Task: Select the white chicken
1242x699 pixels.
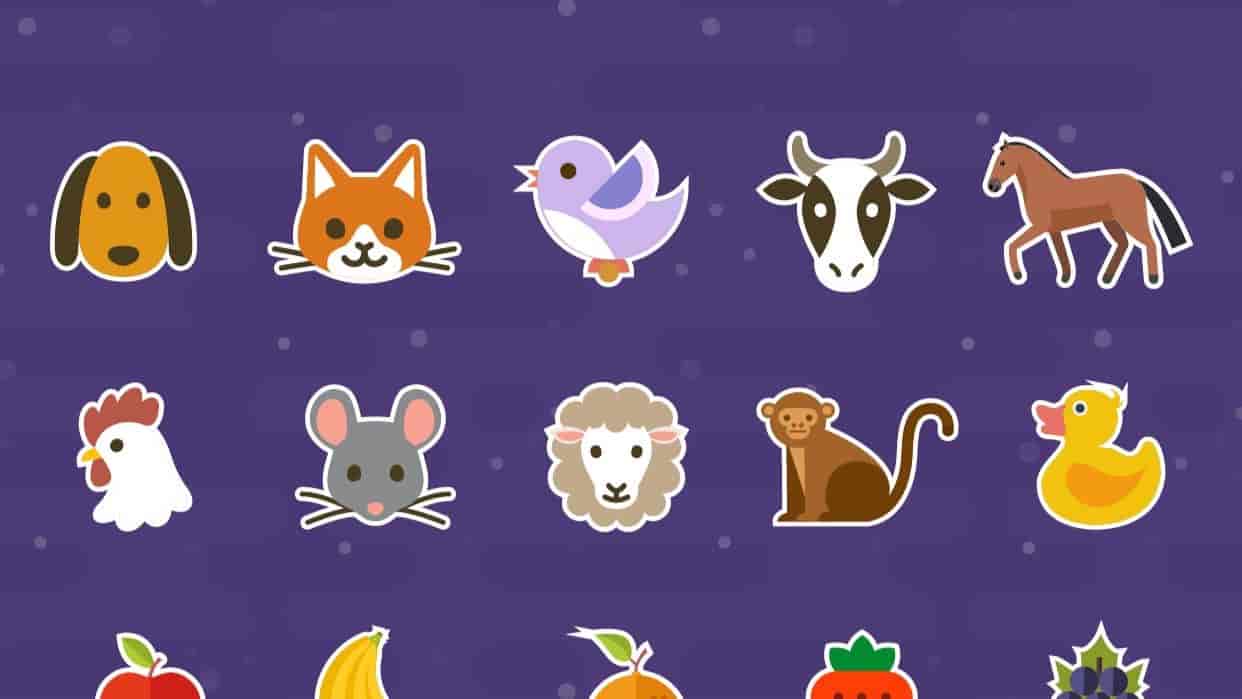Action: pos(133,460)
